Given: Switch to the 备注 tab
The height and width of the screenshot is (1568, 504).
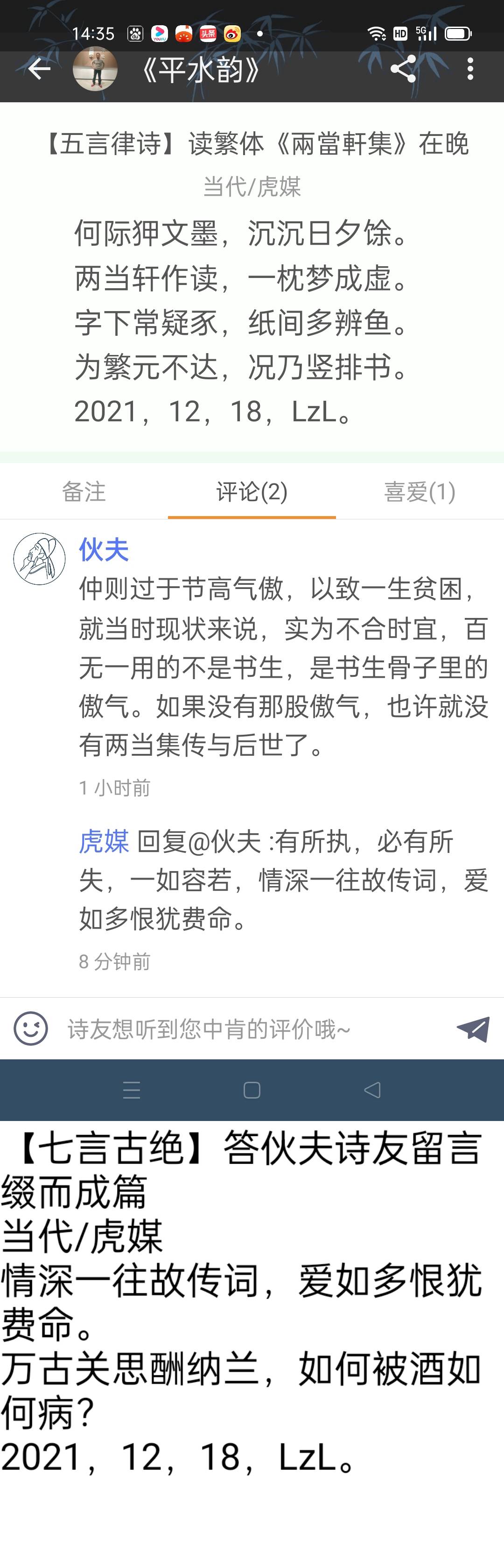Looking at the screenshot, I should coord(84,491).
